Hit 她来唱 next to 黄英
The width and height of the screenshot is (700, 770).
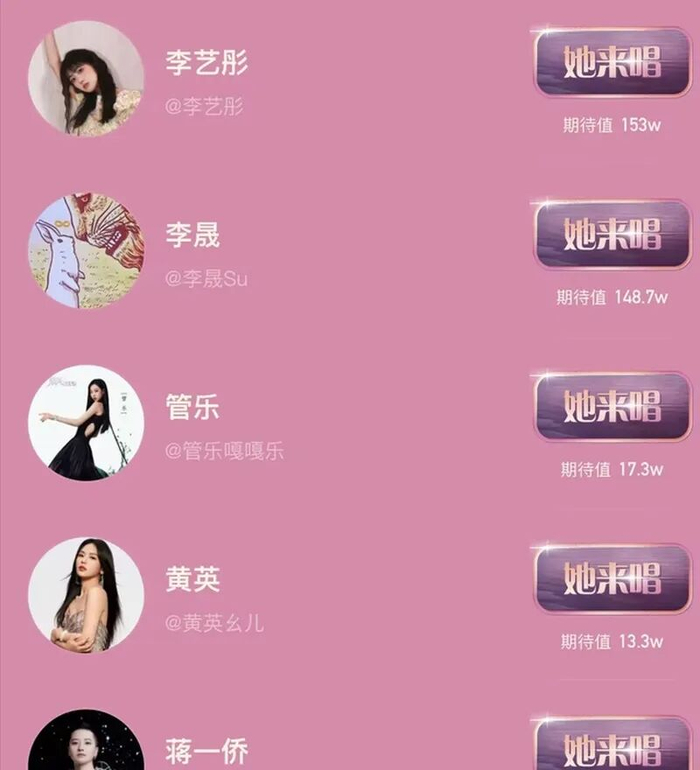point(612,579)
